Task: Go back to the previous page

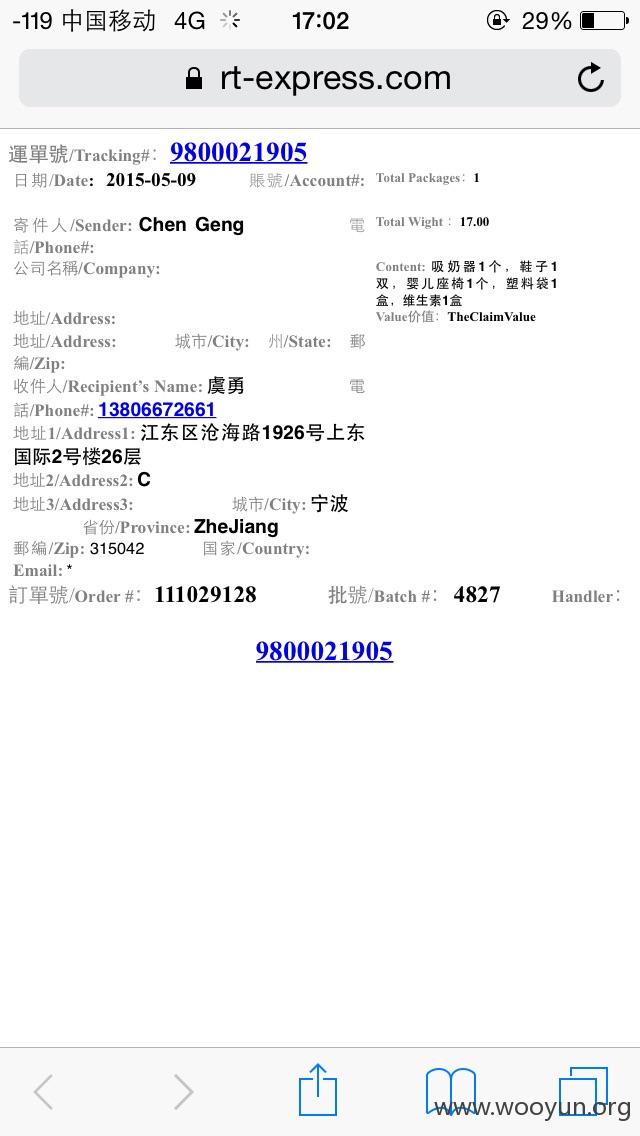Action: coord(43,1091)
